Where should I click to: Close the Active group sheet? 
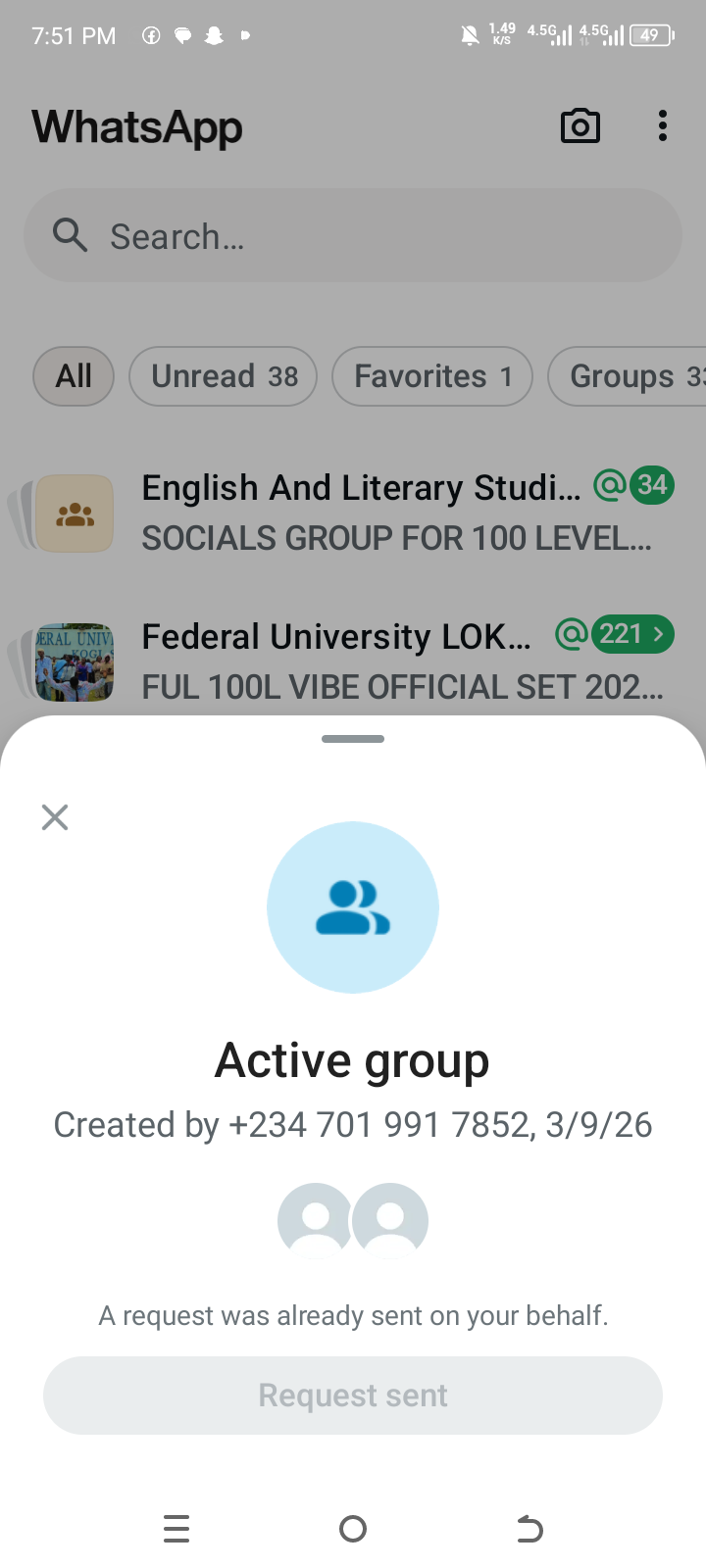tap(55, 816)
